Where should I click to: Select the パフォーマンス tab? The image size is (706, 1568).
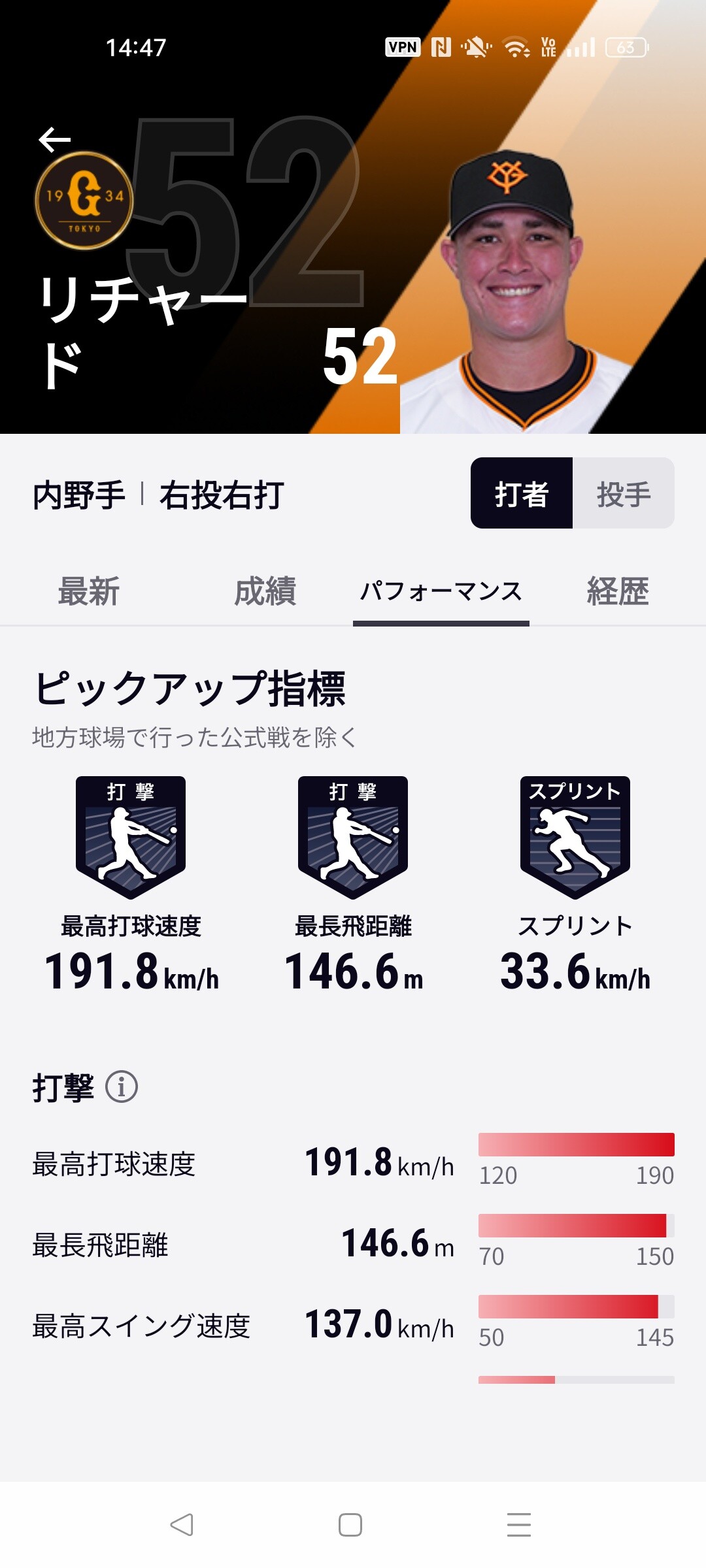coord(441,592)
